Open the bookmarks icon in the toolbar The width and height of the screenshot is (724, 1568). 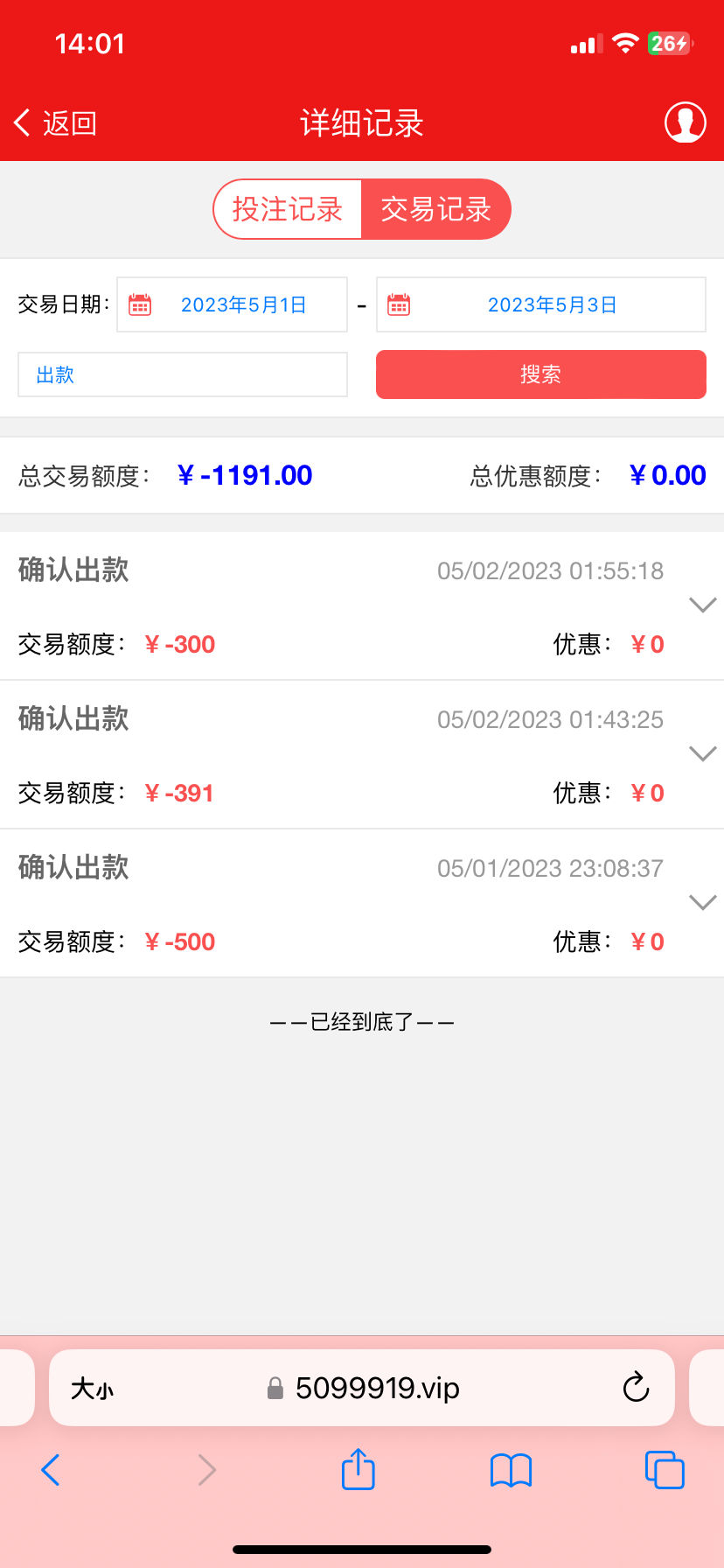pos(511,1470)
